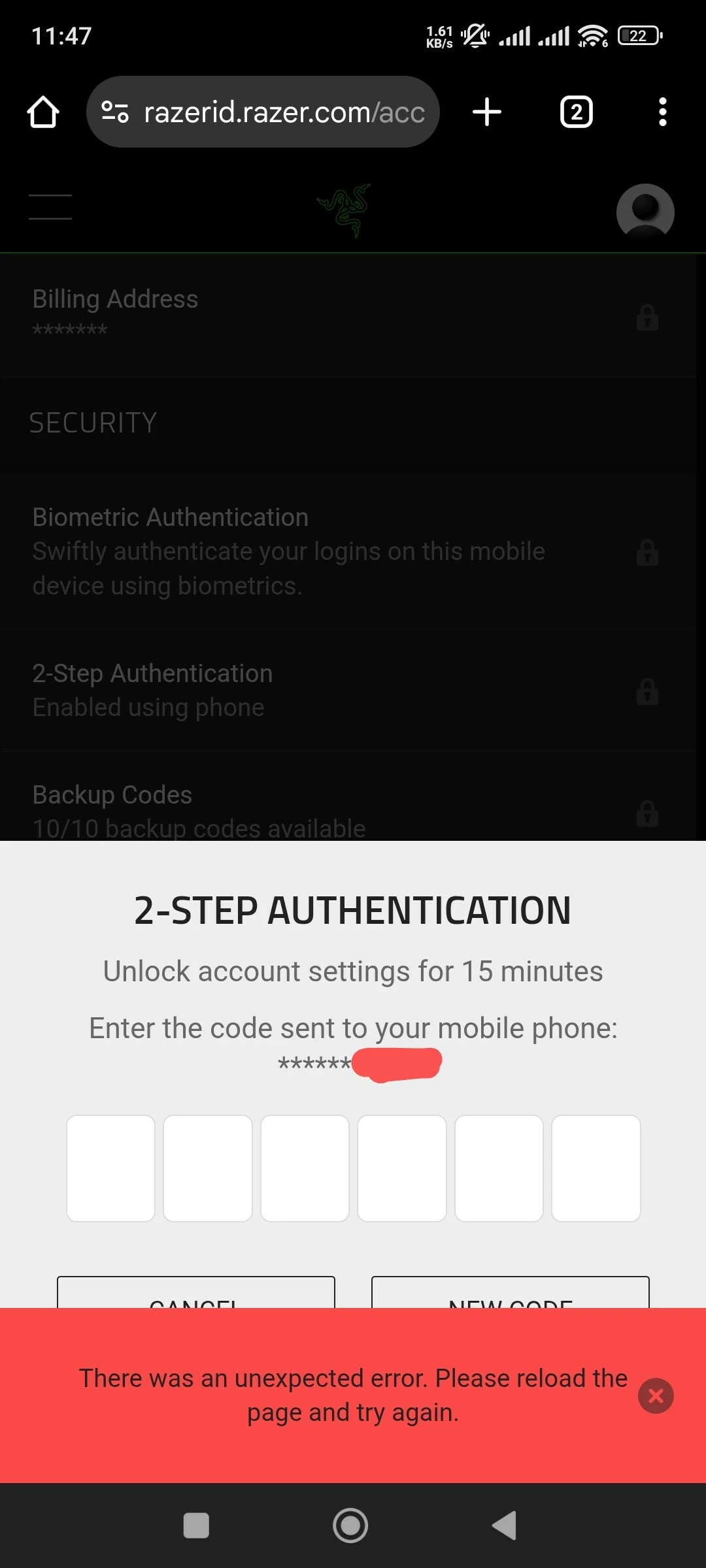The height and width of the screenshot is (1568, 706).
Task: Open recent apps from navigation bar
Action: [x=196, y=1526]
